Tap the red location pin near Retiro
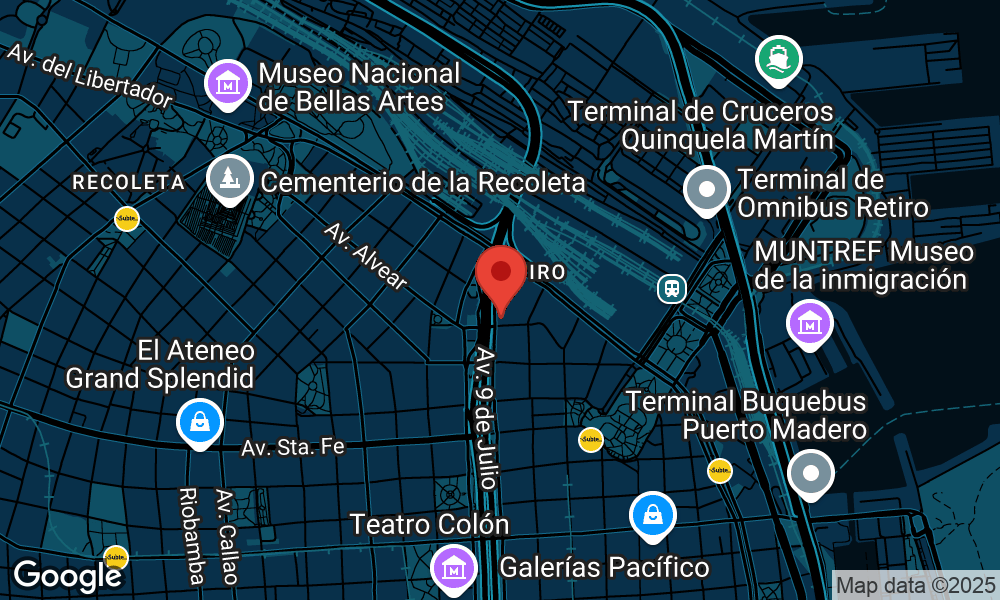This screenshot has height=600, width=1000. [x=501, y=274]
